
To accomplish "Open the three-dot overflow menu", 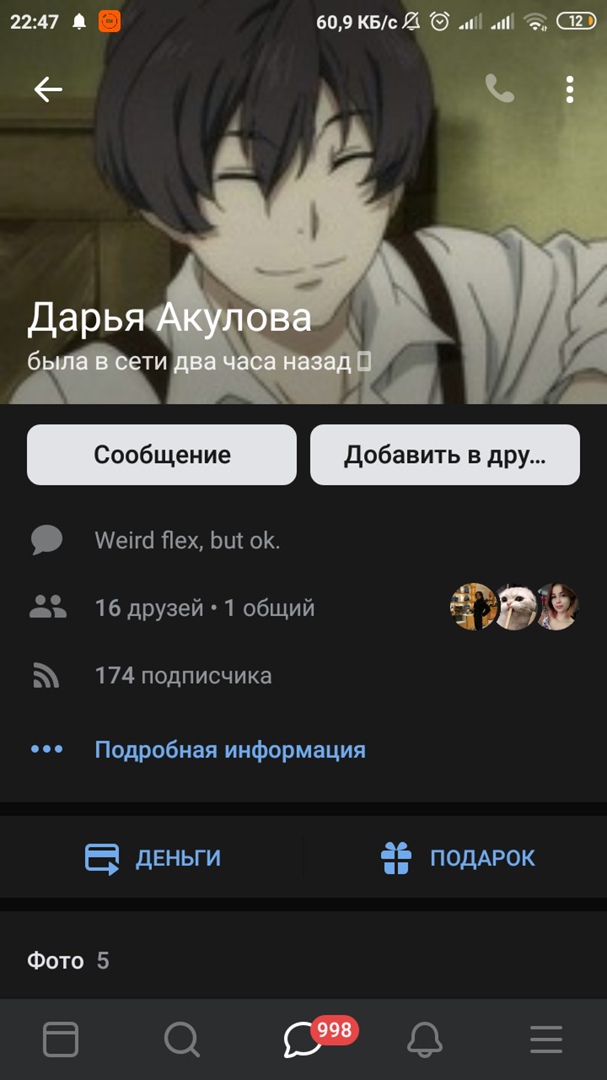I will coord(569,89).
